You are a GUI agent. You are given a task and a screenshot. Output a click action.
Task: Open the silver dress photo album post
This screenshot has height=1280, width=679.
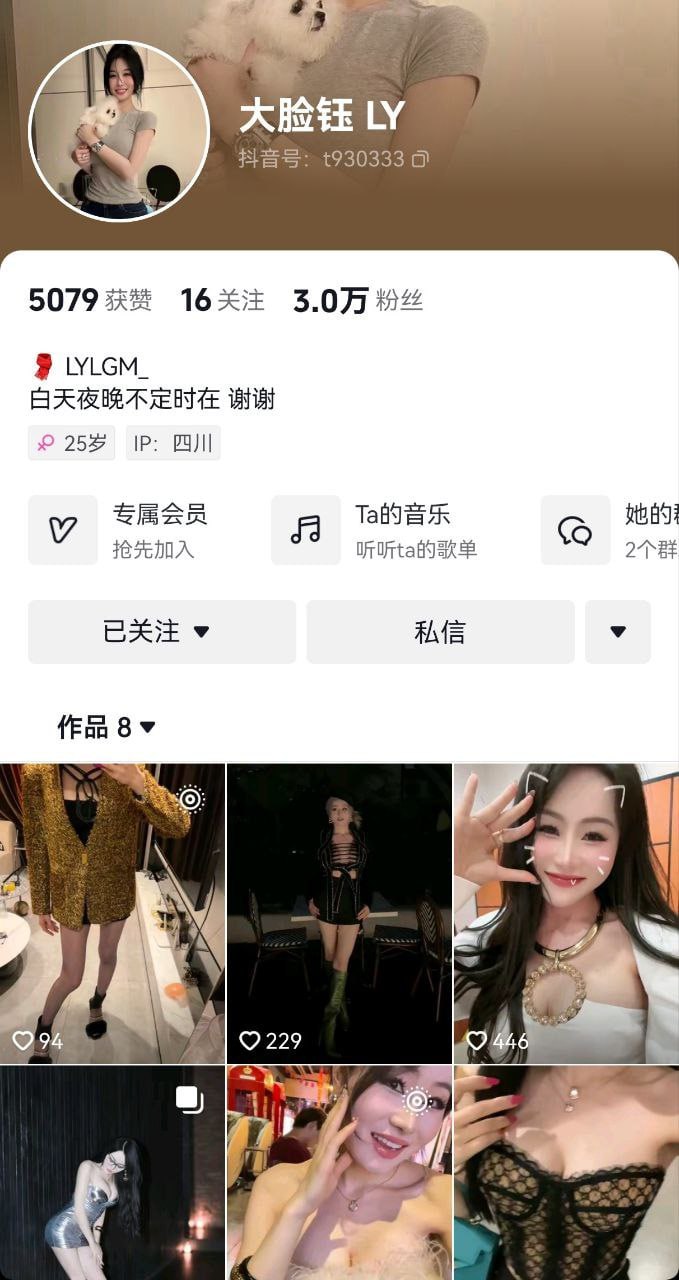point(112,1172)
